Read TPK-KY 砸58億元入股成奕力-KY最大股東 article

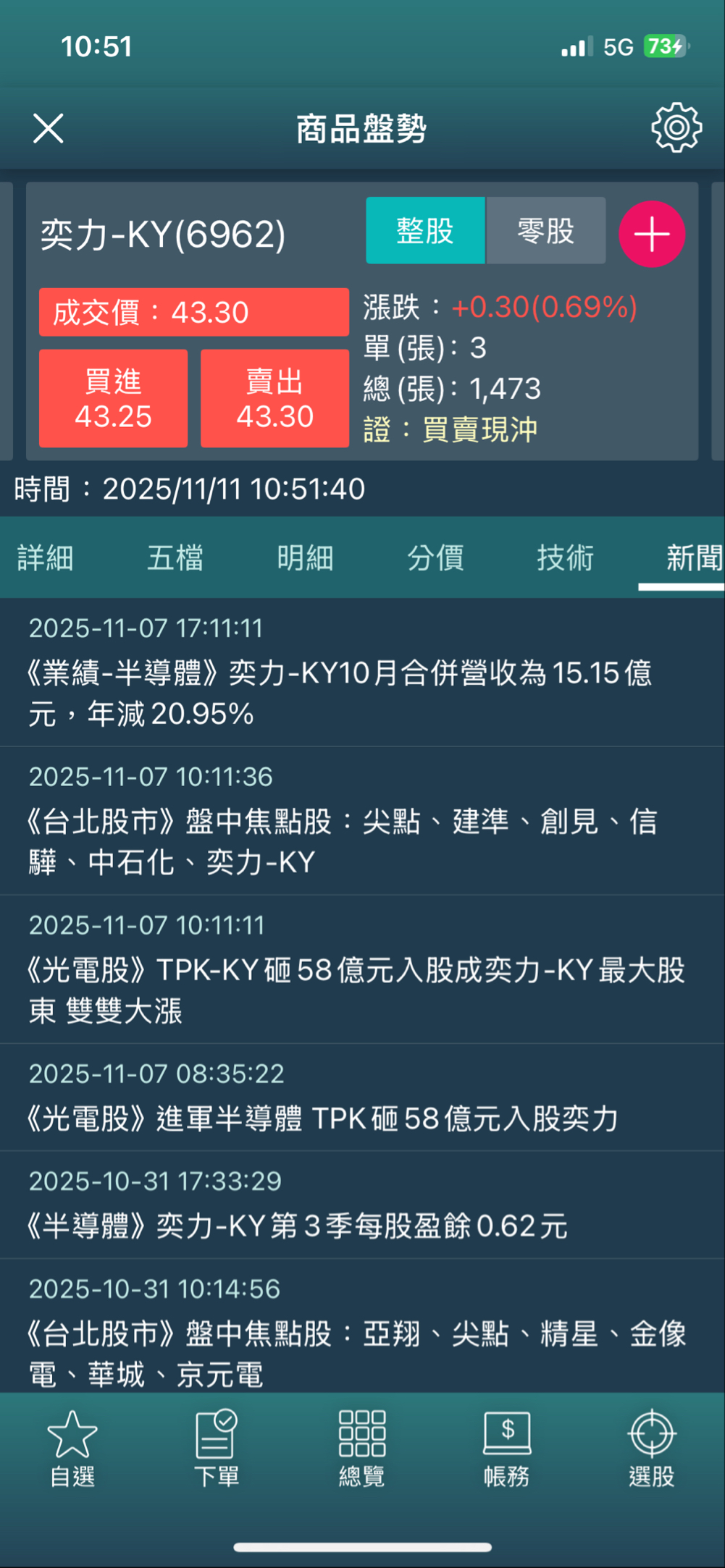tap(355, 990)
